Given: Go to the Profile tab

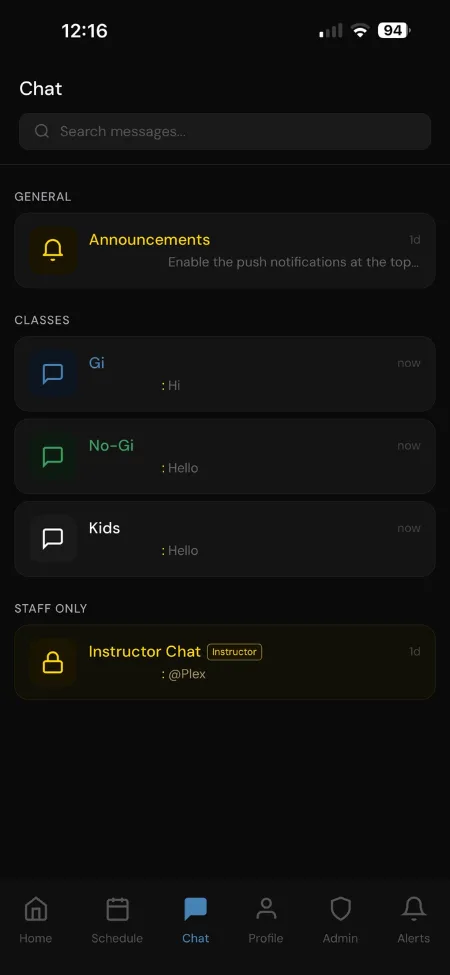Looking at the screenshot, I should (x=265, y=920).
